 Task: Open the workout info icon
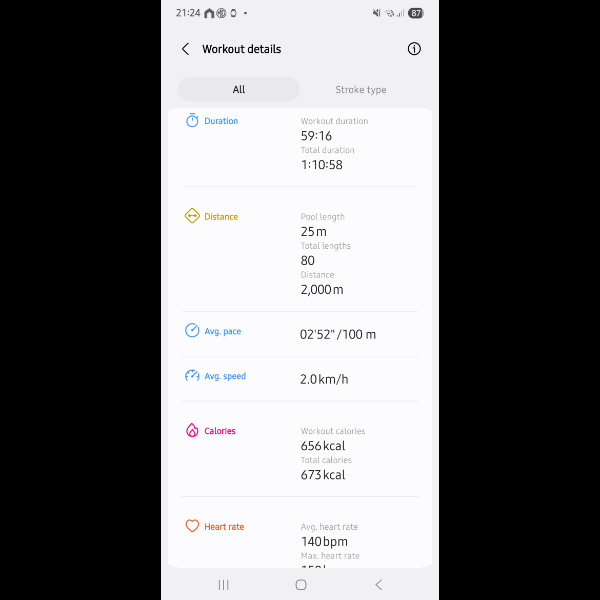tap(414, 49)
